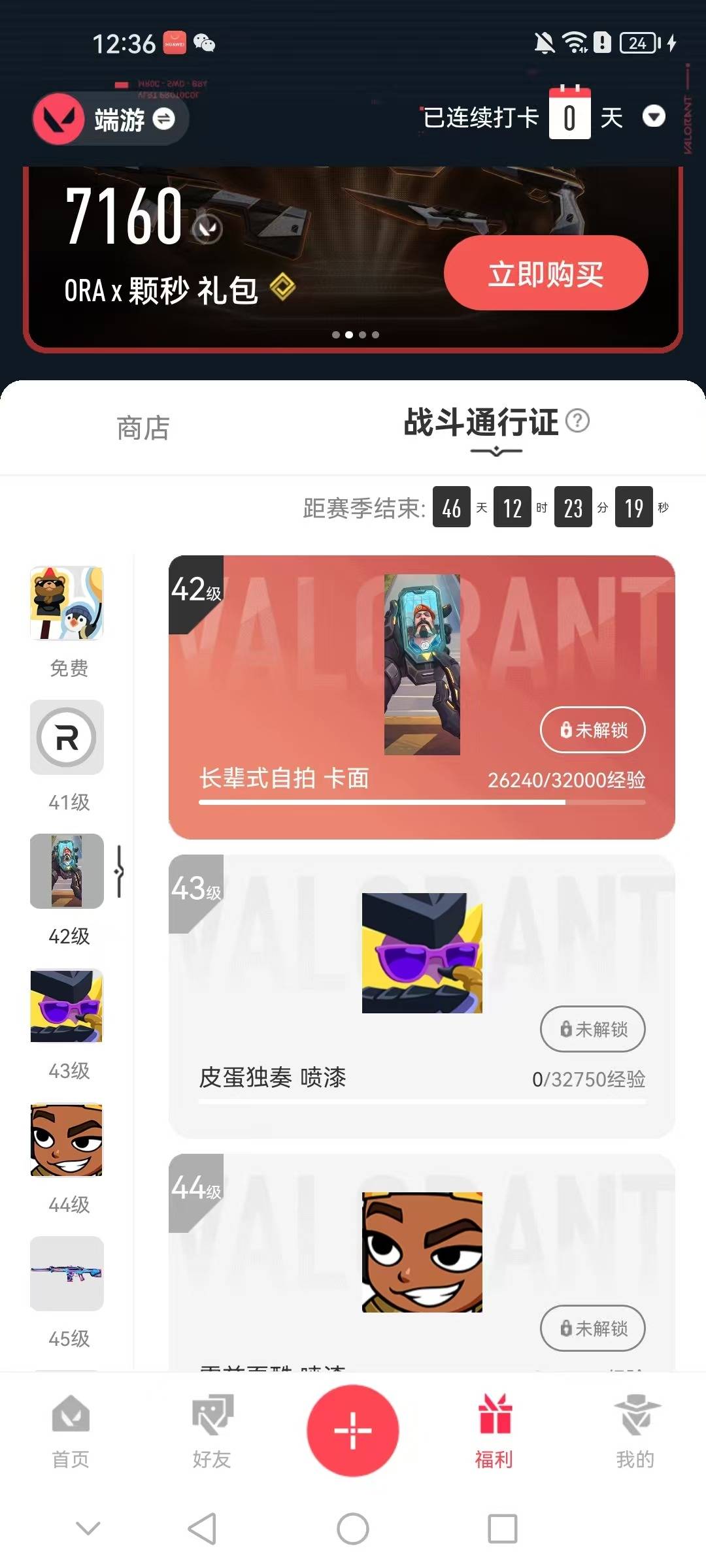Image resolution: width=706 pixels, height=1568 pixels.
Task: Tap 未解锁 button on level 44 card
Action: pyautogui.click(x=592, y=1328)
